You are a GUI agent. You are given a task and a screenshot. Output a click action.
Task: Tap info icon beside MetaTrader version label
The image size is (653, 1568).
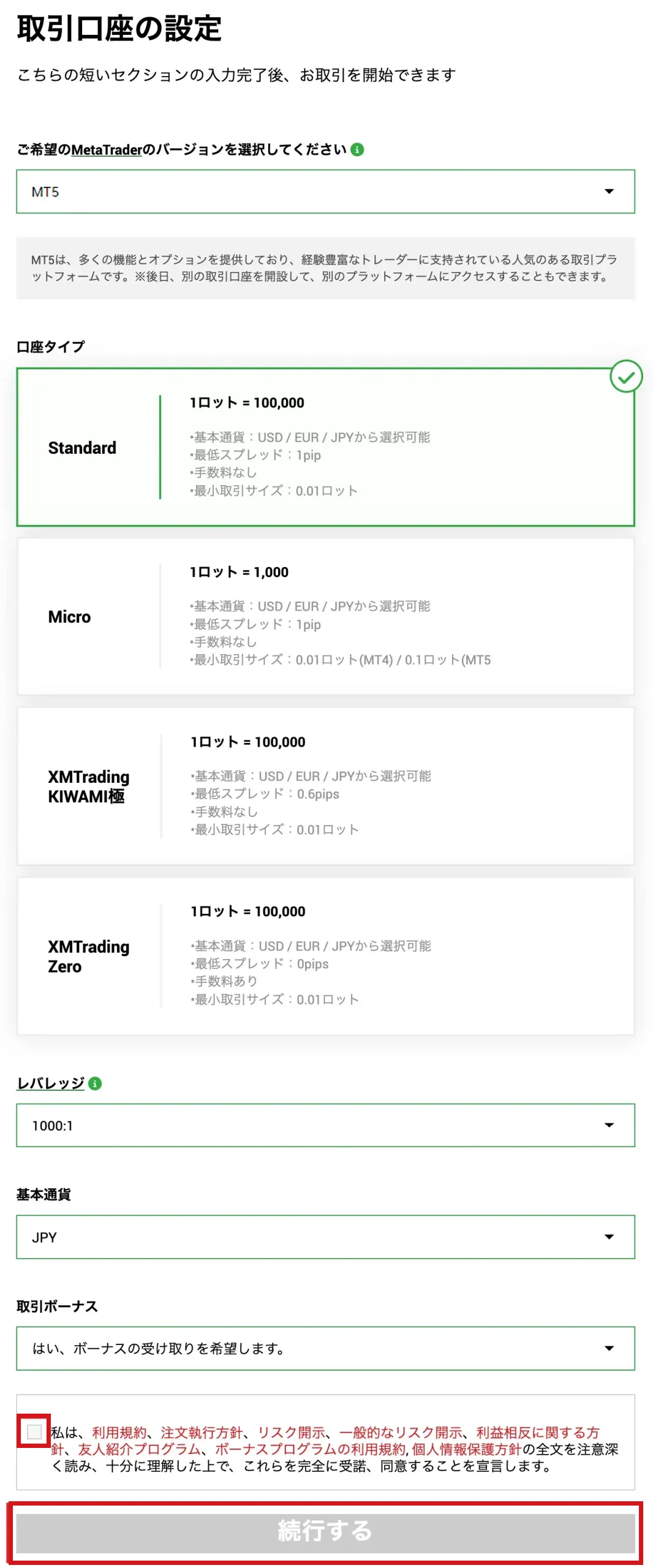357,149
